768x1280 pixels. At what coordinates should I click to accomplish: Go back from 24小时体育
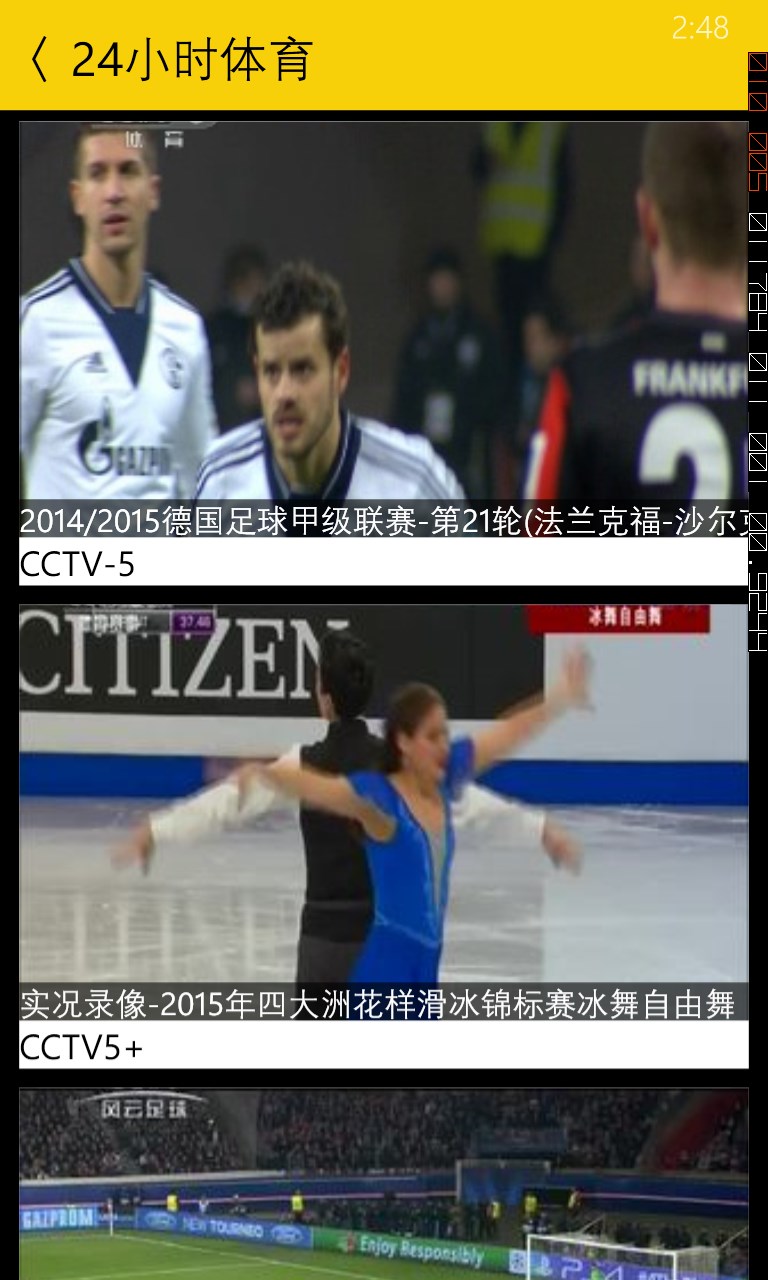pyautogui.click(x=38, y=60)
